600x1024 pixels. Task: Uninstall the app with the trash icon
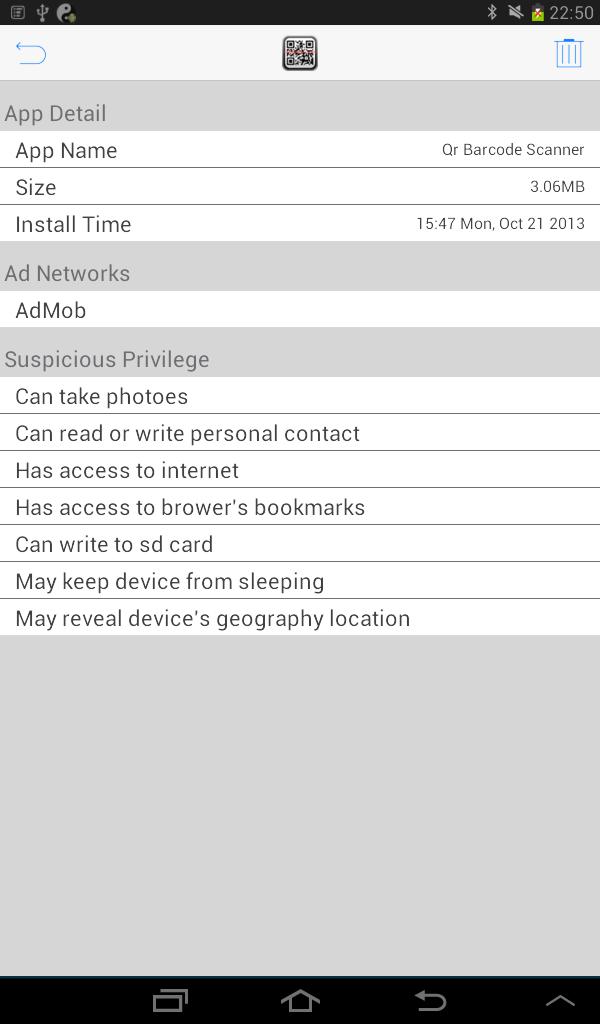pyautogui.click(x=568, y=53)
